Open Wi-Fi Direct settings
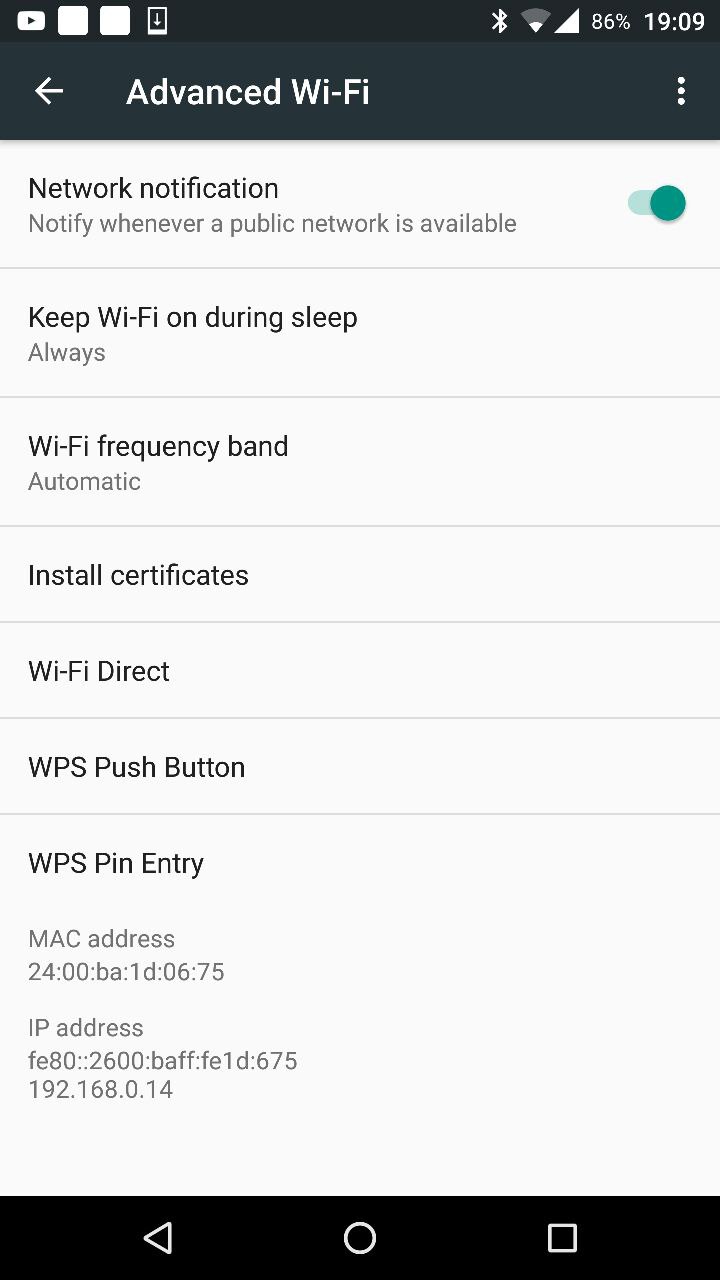720x1280 pixels. (x=360, y=671)
